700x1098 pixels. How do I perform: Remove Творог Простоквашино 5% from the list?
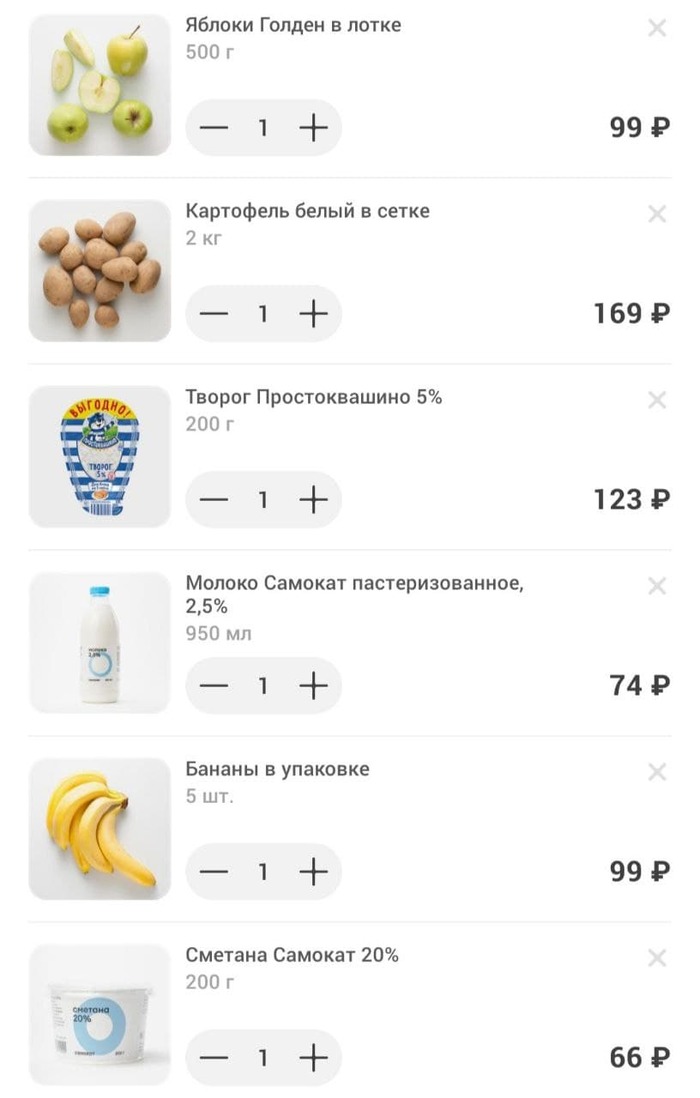pos(657,400)
